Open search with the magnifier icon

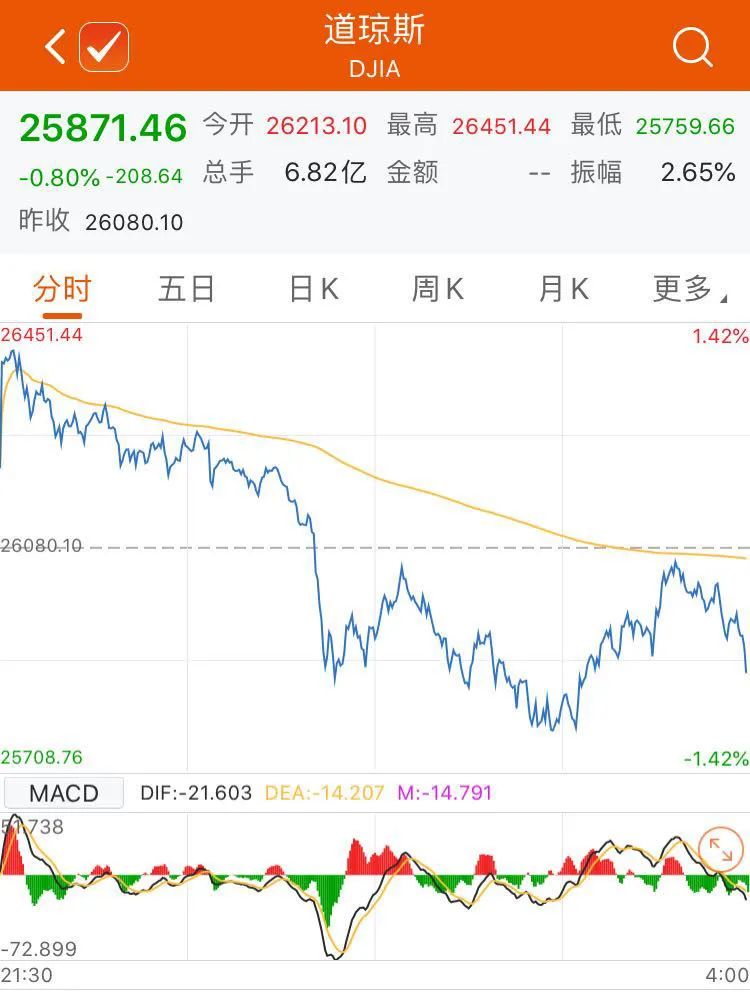(x=692, y=46)
